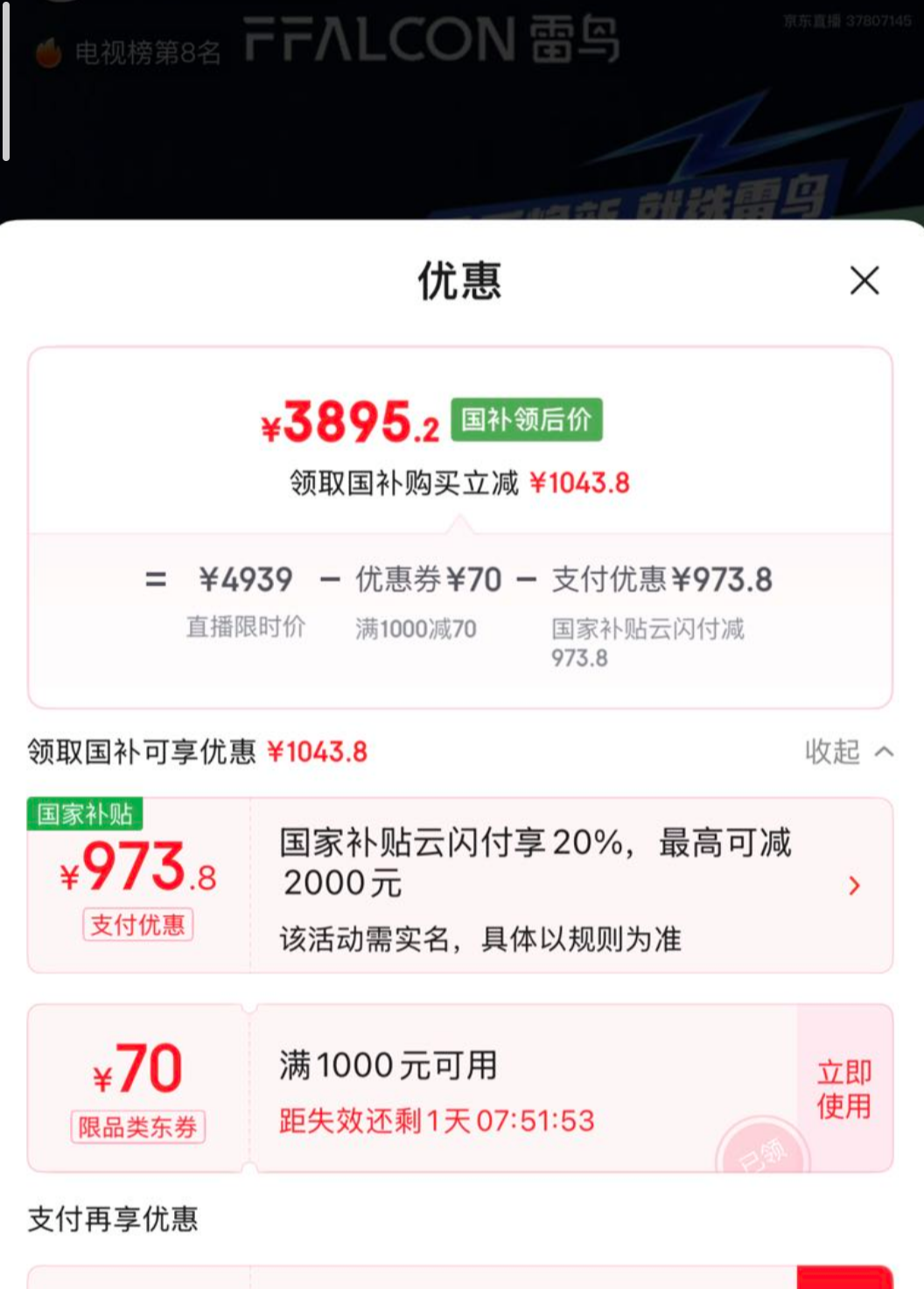Click 领取国补购买立减 ¥1043.8 link
This screenshot has height=1289, width=924.
tap(461, 482)
